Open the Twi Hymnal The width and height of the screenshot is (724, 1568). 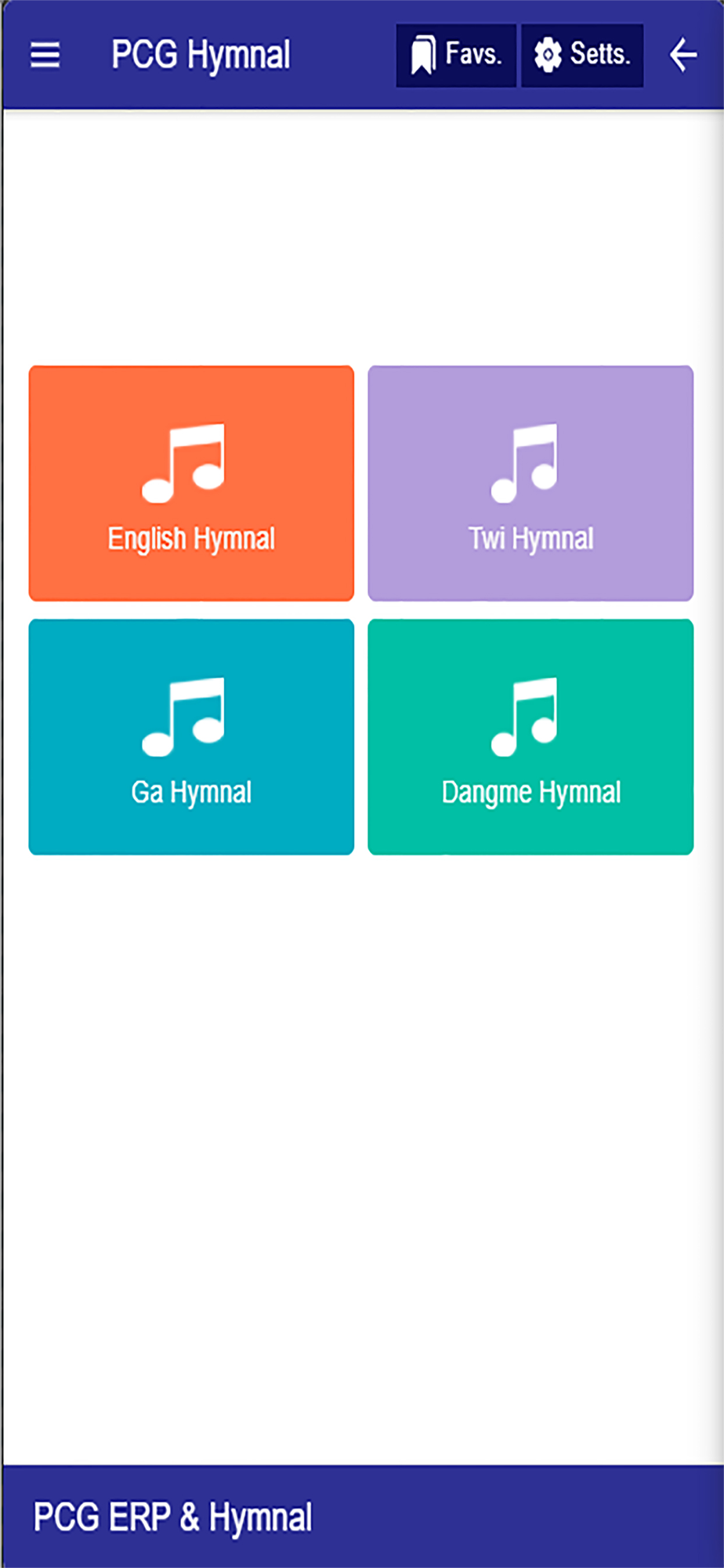pyautogui.click(x=530, y=483)
